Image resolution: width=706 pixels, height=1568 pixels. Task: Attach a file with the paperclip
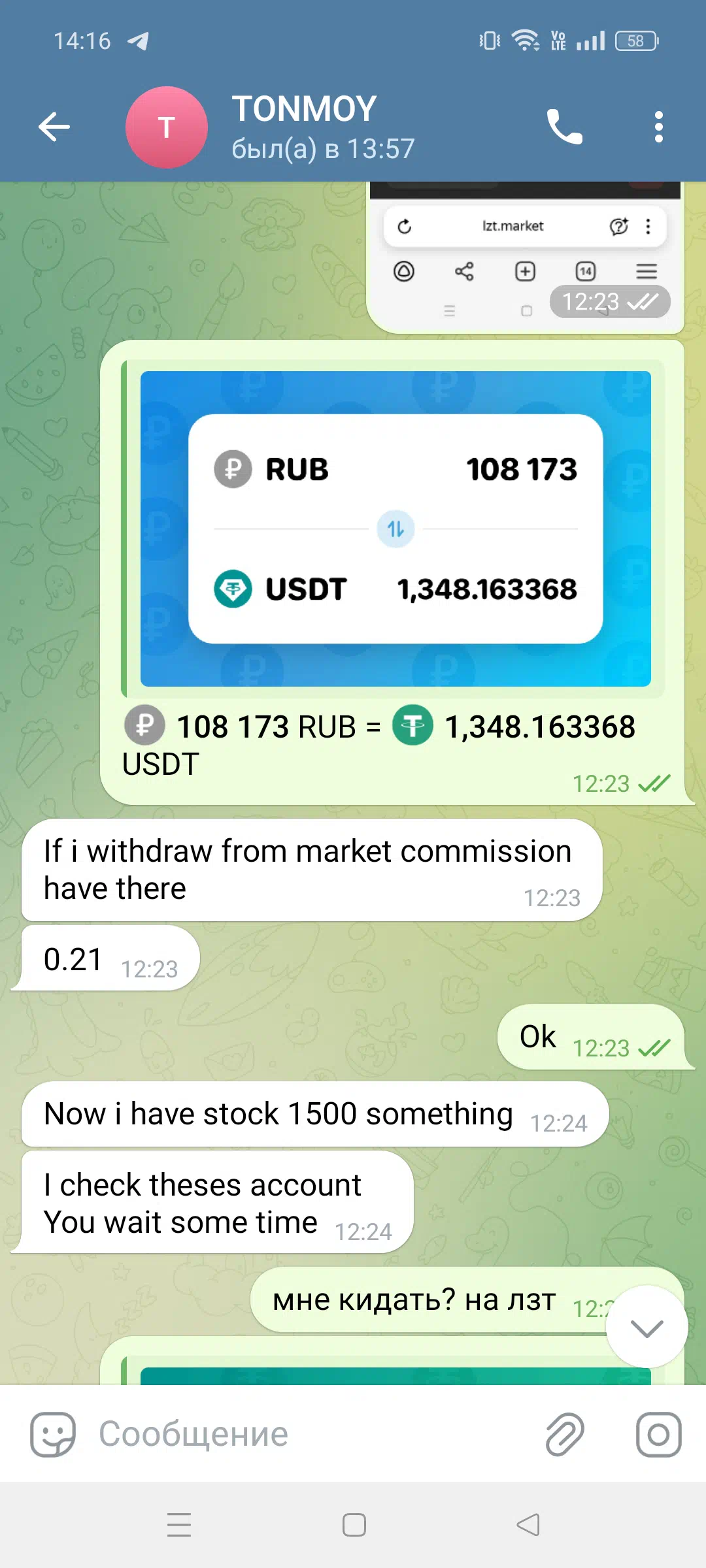coord(565,1434)
